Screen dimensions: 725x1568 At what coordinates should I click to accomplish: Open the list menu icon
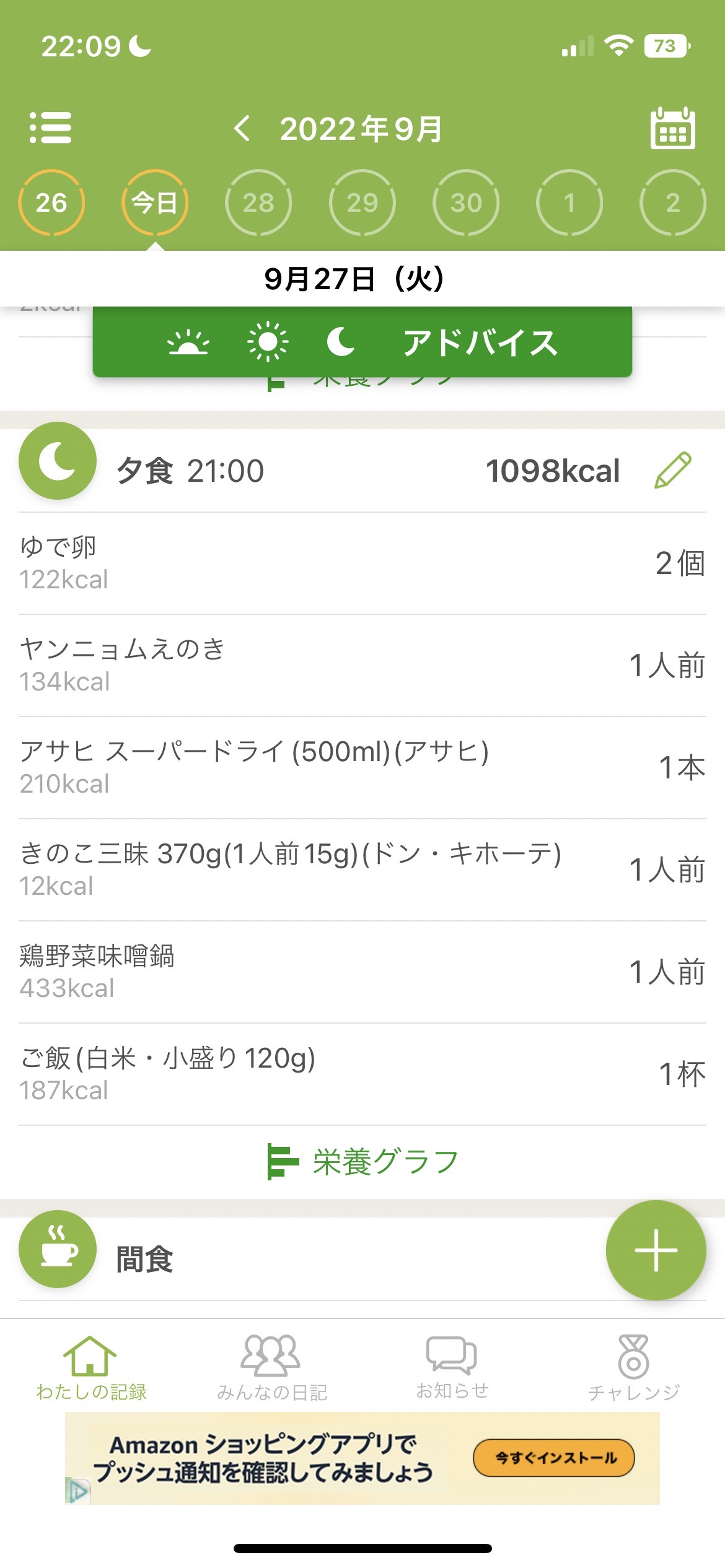tap(51, 128)
